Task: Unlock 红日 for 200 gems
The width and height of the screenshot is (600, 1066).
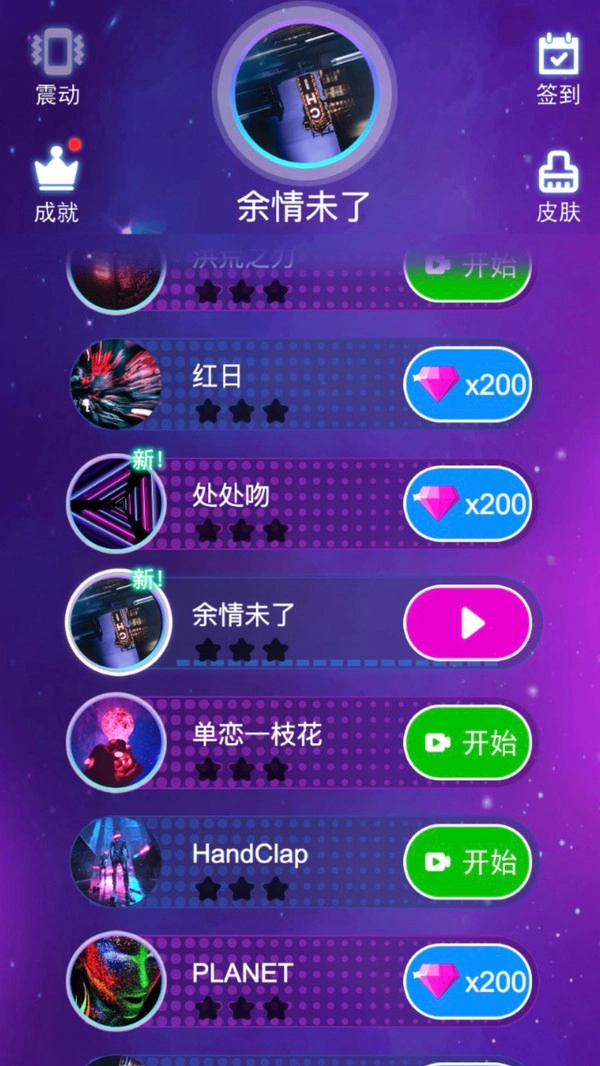Action: (x=467, y=384)
